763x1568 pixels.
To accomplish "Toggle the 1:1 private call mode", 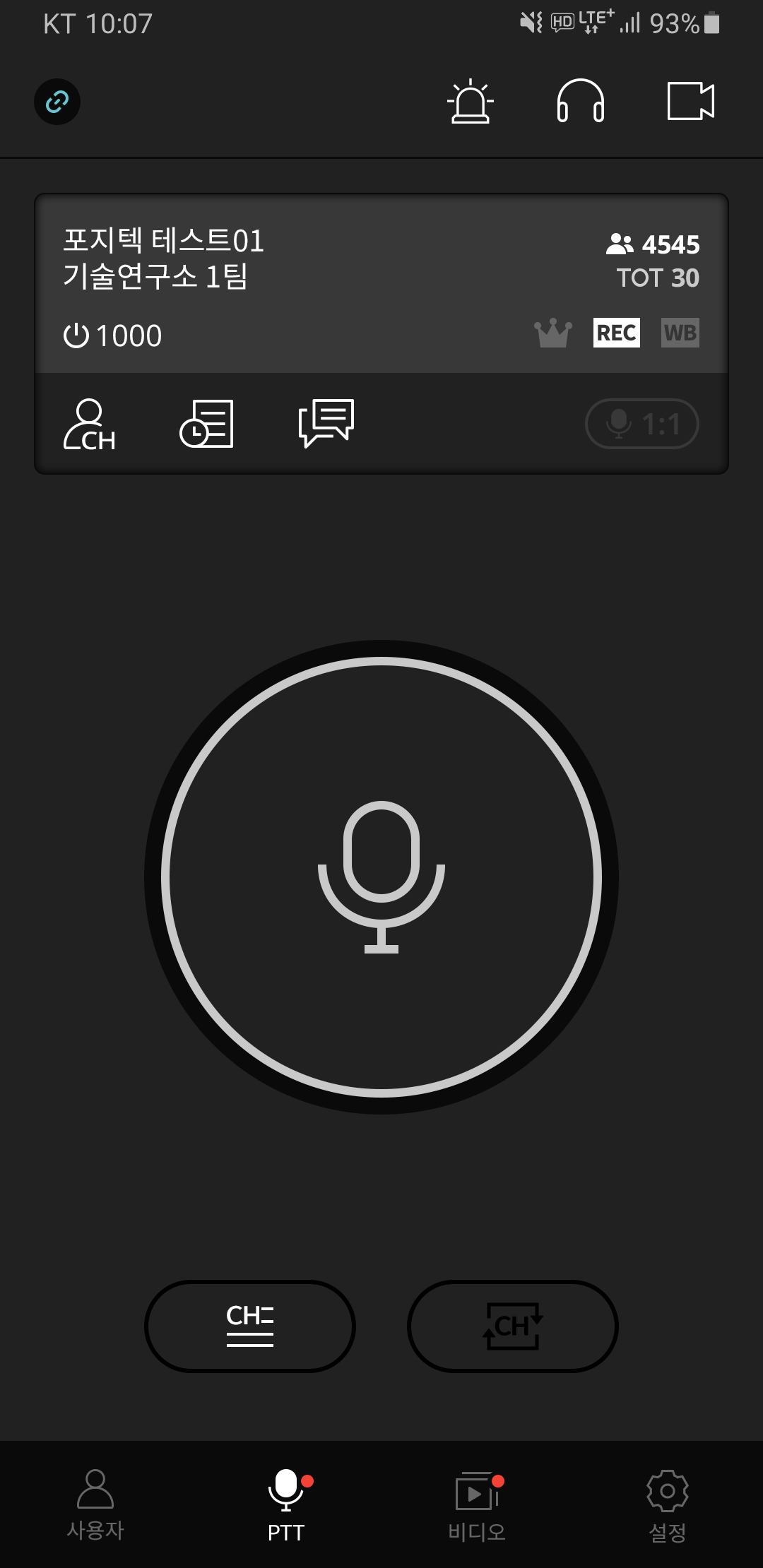I will [x=641, y=423].
